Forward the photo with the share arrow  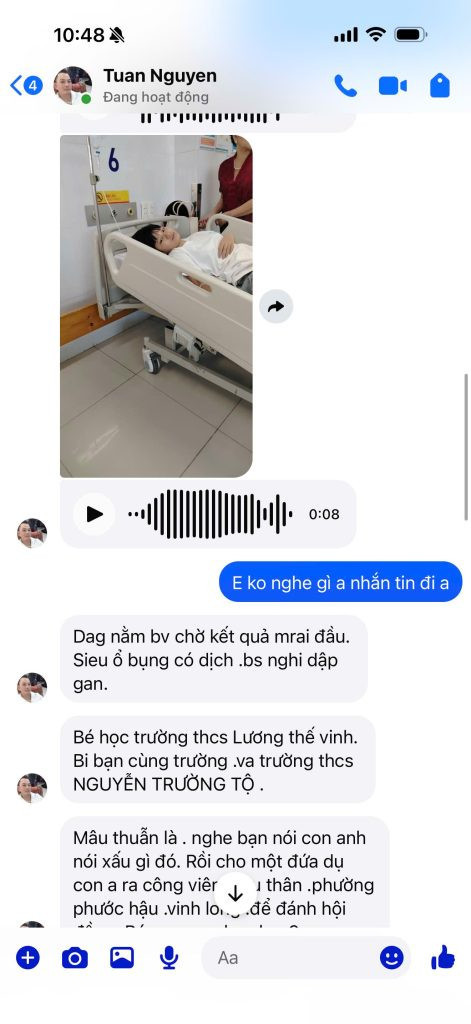276,306
